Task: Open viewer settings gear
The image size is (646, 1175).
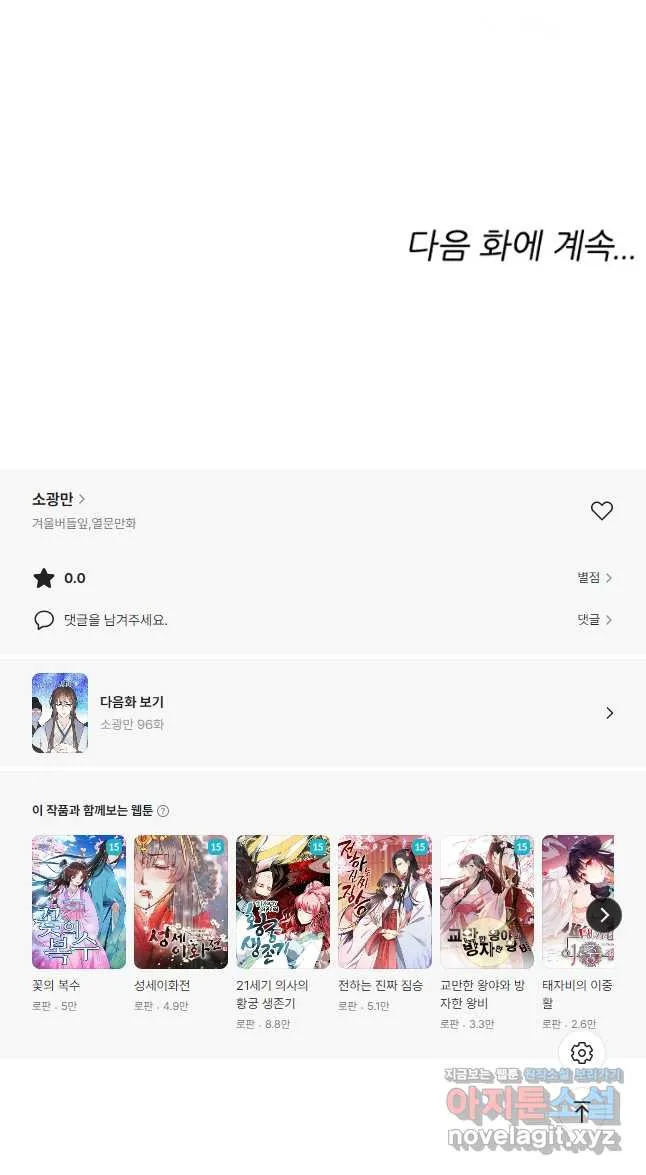Action: tap(582, 1053)
